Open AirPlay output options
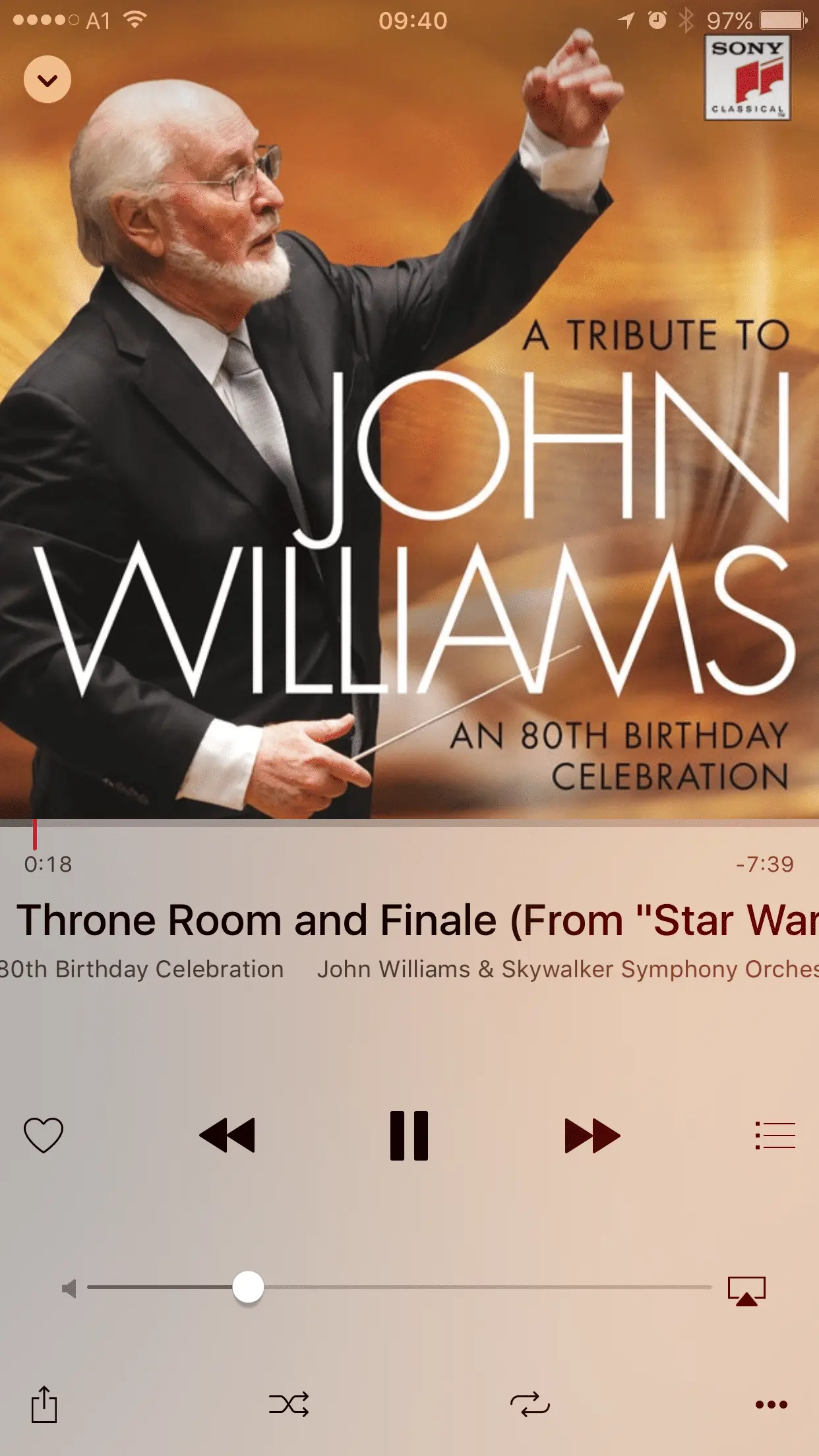 coord(746,1290)
